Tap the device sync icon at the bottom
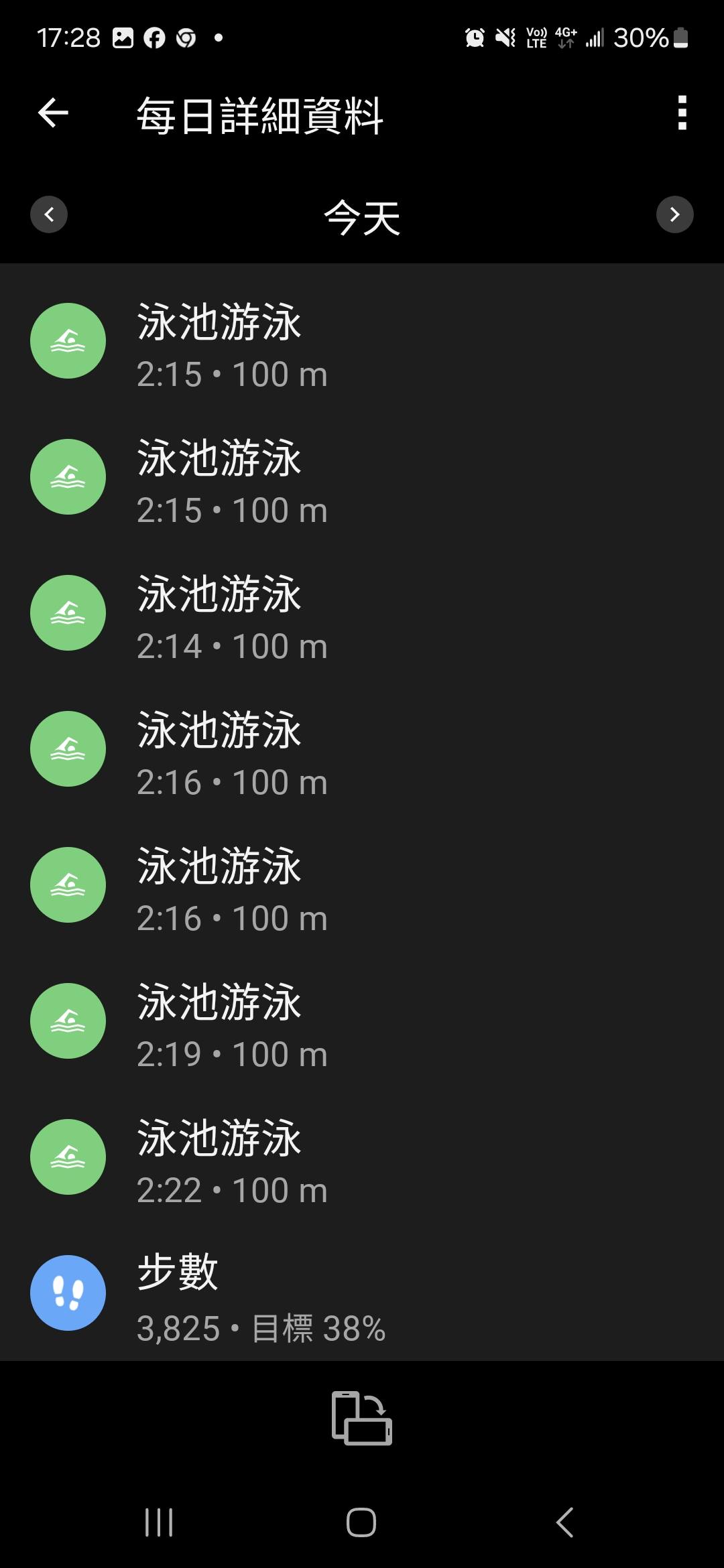Viewport: 724px width, 1568px height. (361, 1418)
